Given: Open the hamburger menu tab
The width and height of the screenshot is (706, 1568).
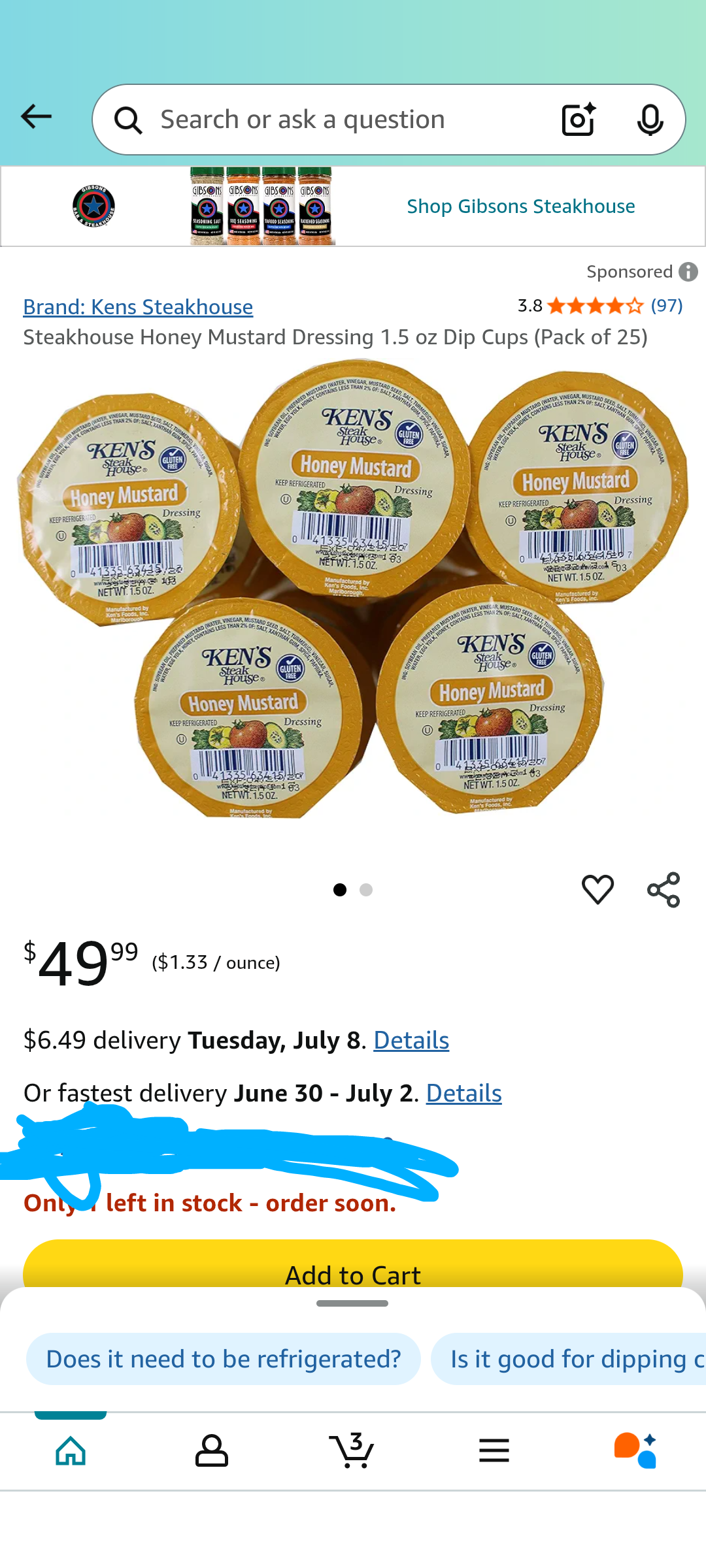Looking at the screenshot, I should coord(494,1451).
